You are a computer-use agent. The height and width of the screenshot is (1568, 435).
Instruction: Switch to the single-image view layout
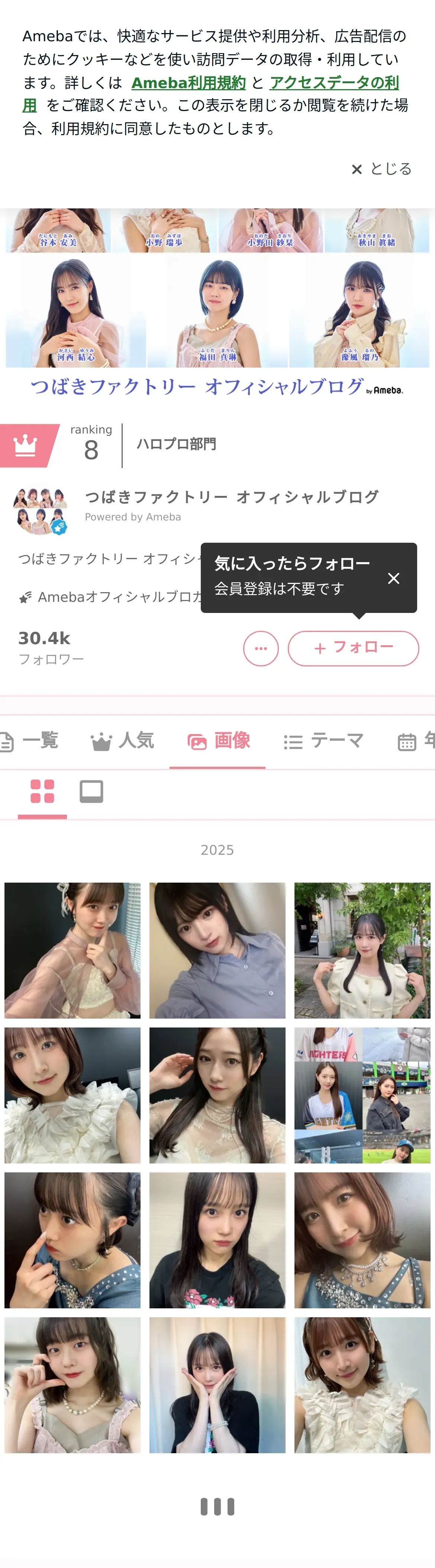(91, 791)
